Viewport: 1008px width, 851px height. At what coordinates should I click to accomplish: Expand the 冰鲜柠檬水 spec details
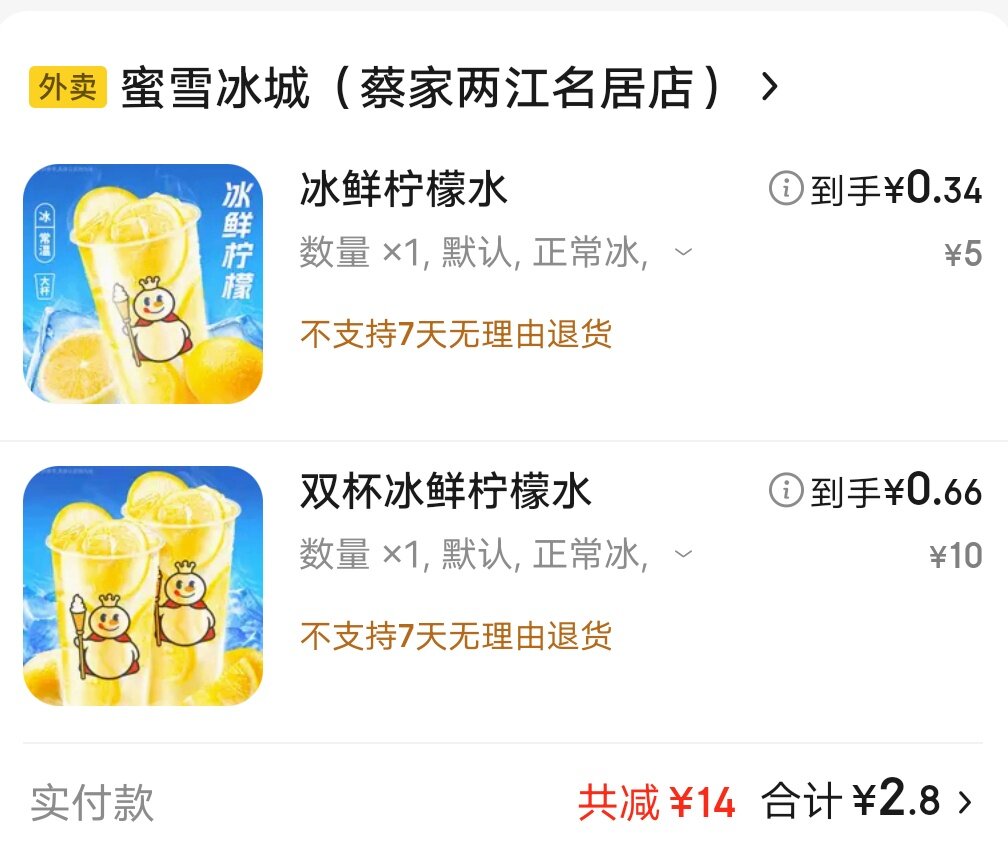coord(683,253)
